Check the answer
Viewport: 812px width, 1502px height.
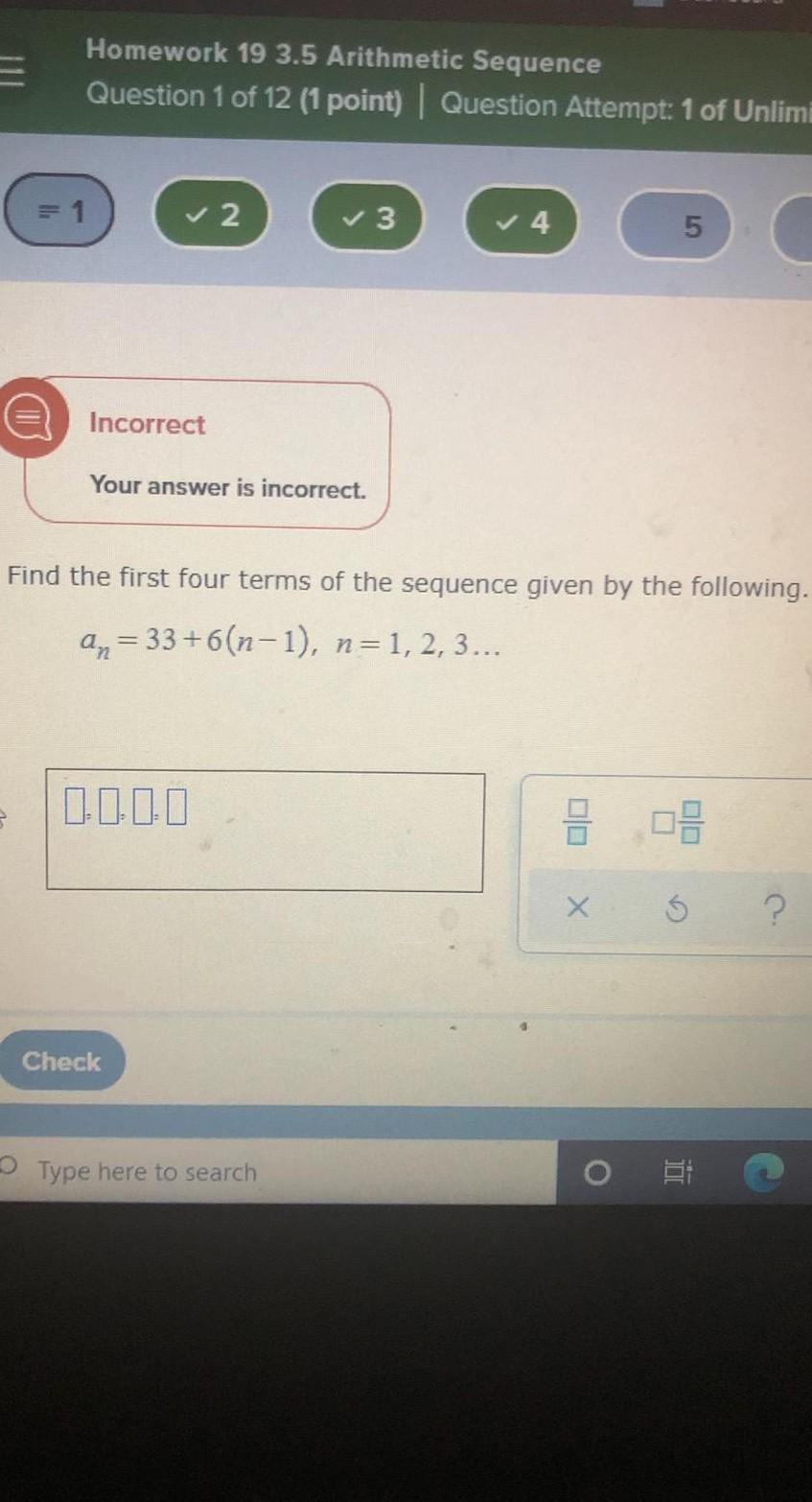click(x=61, y=1061)
